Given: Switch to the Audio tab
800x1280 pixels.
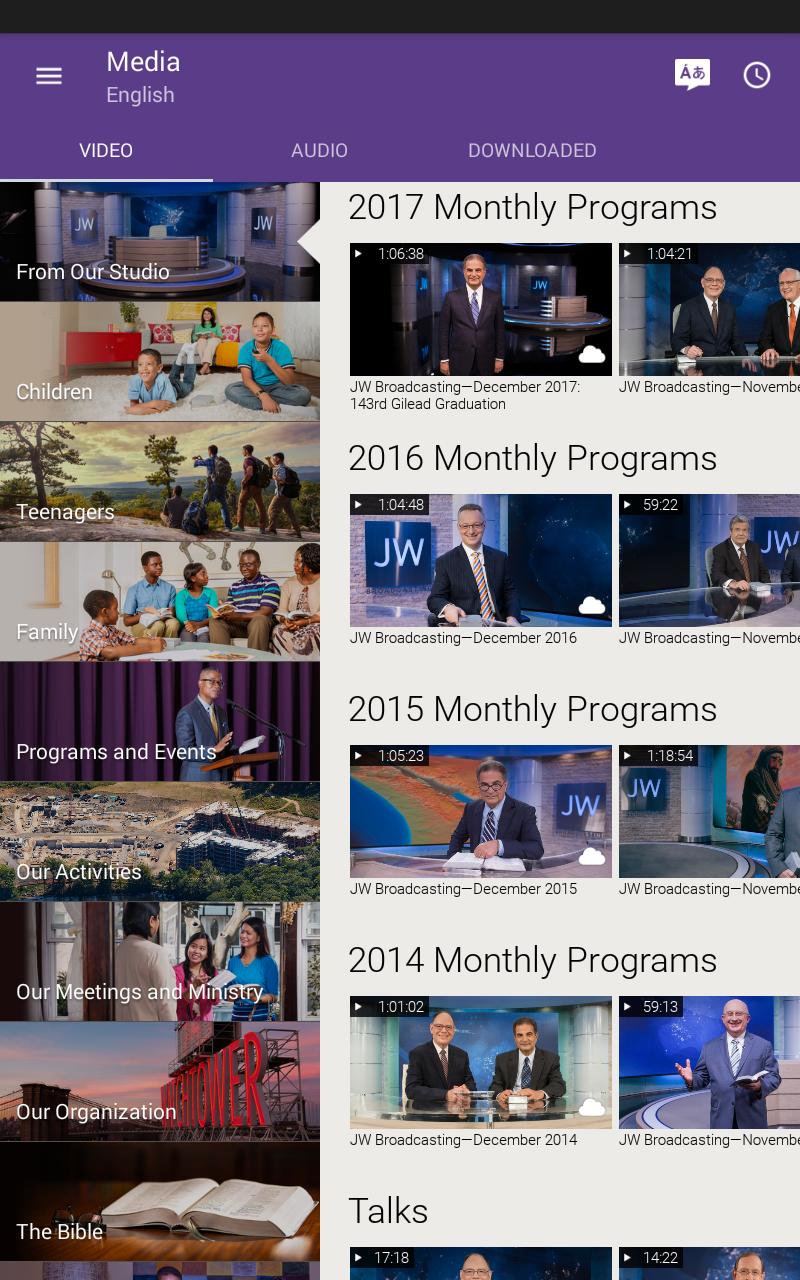Looking at the screenshot, I should 319,151.
